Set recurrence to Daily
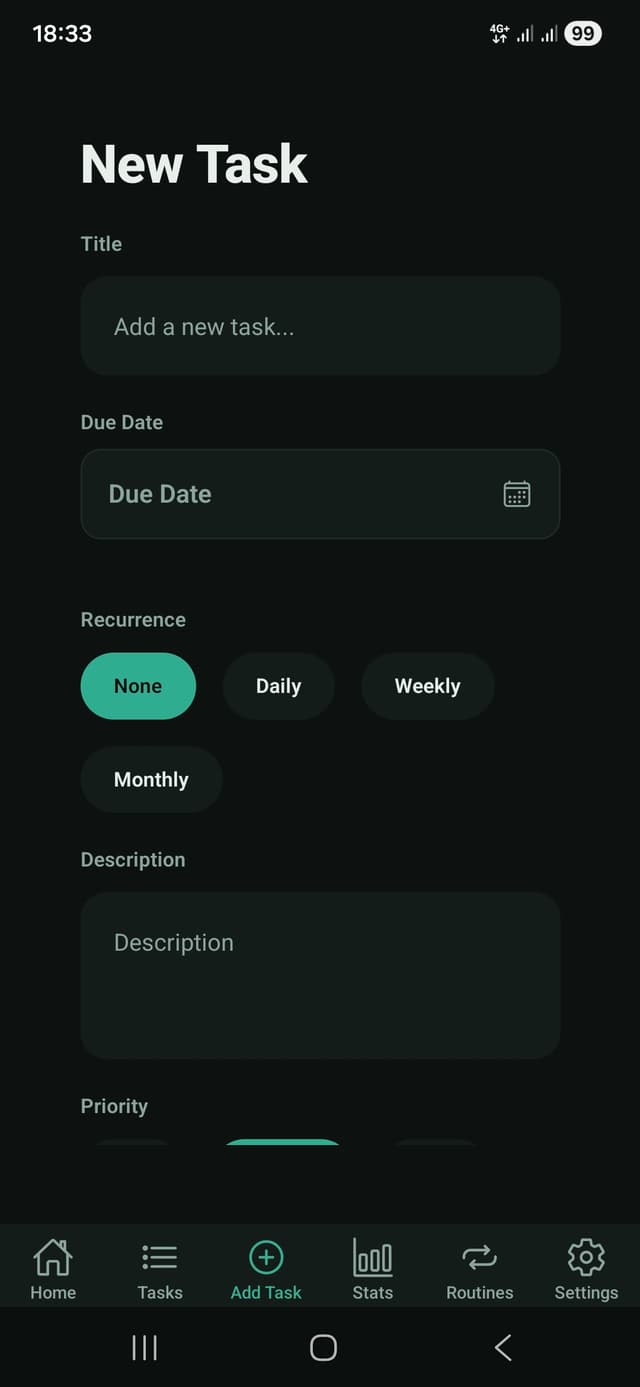The image size is (640, 1387). click(278, 686)
